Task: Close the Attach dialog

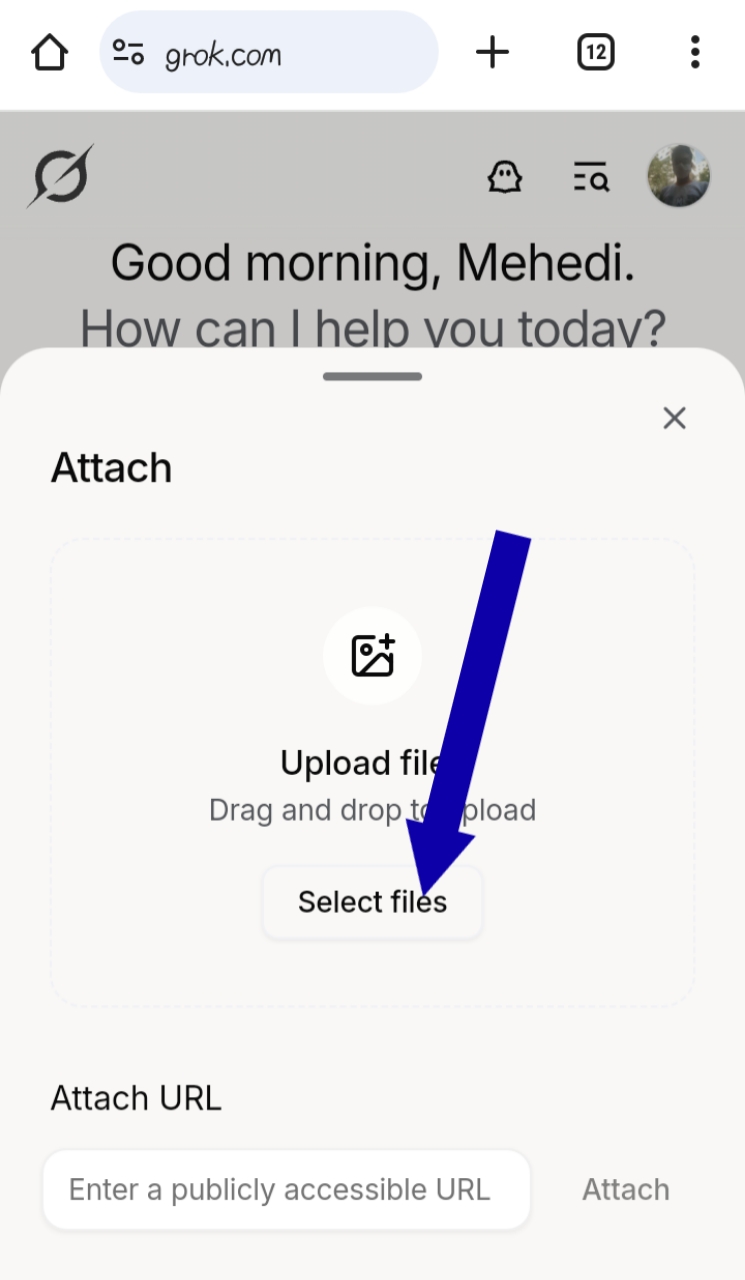Action: pos(675,418)
